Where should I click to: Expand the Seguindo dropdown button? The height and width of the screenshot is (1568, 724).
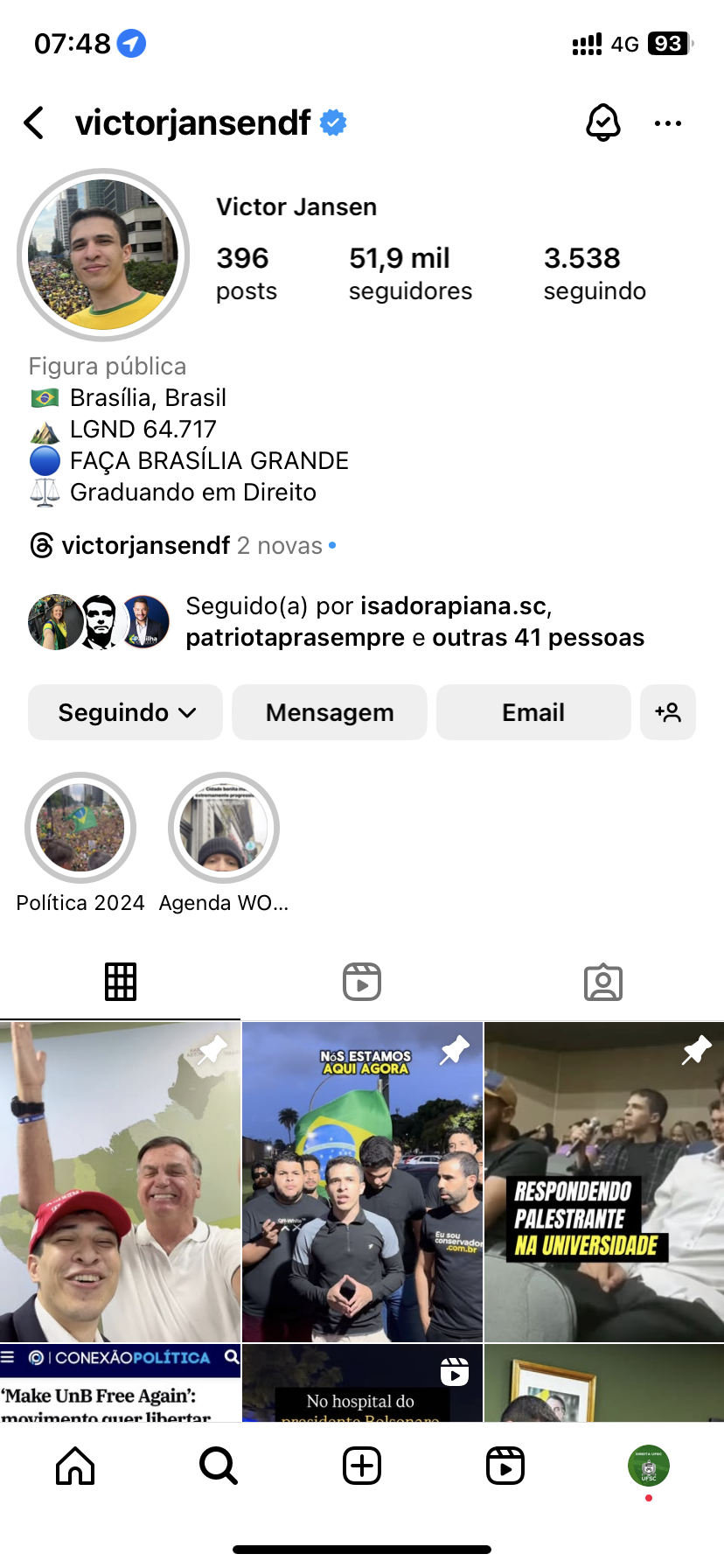[126, 712]
